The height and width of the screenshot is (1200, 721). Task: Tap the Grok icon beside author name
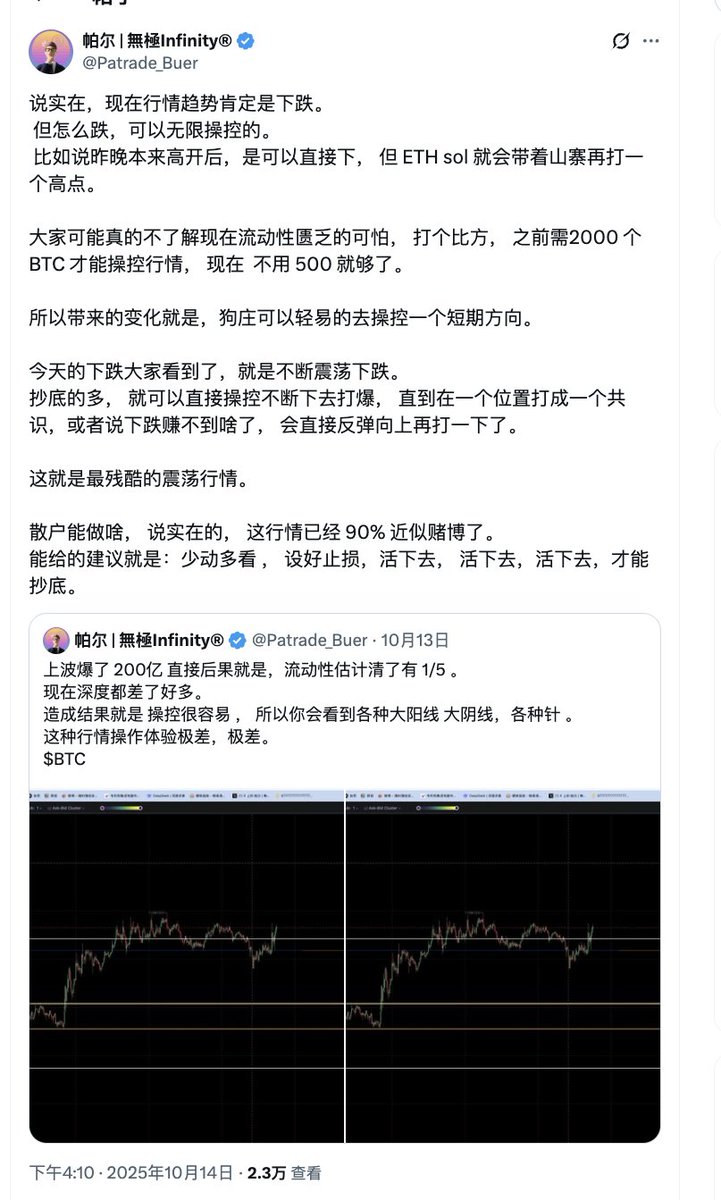(620, 42)
